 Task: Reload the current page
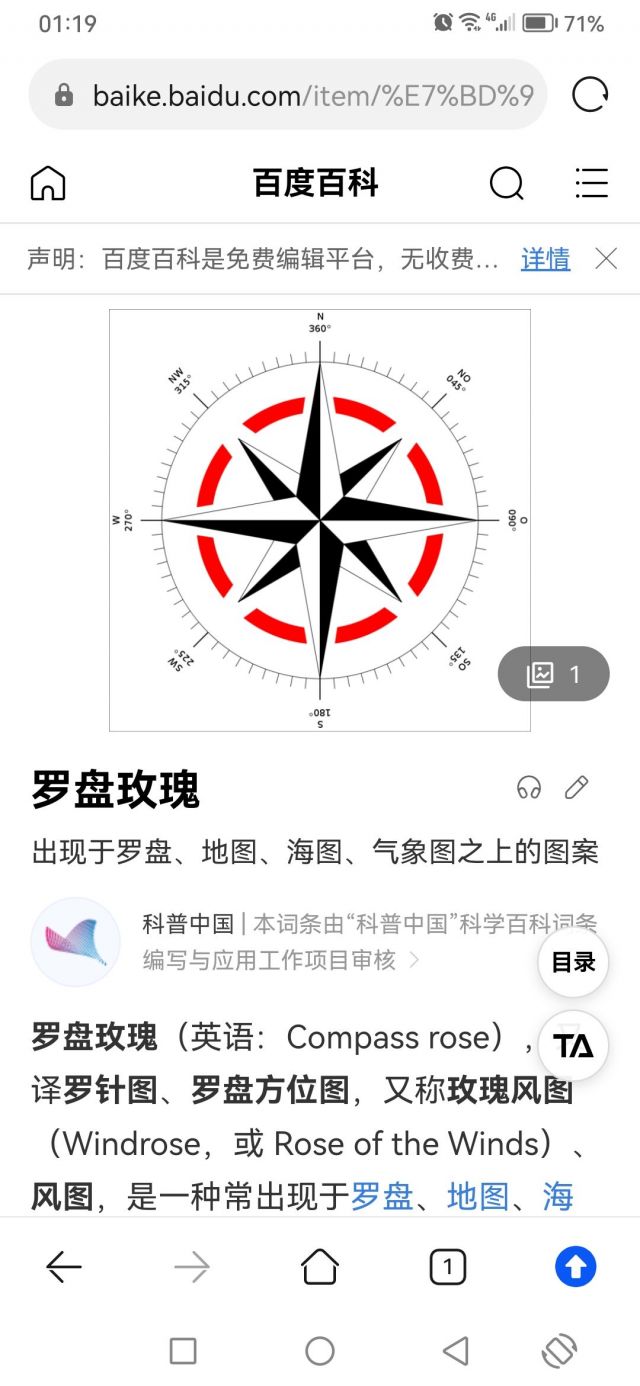(590, 96)
